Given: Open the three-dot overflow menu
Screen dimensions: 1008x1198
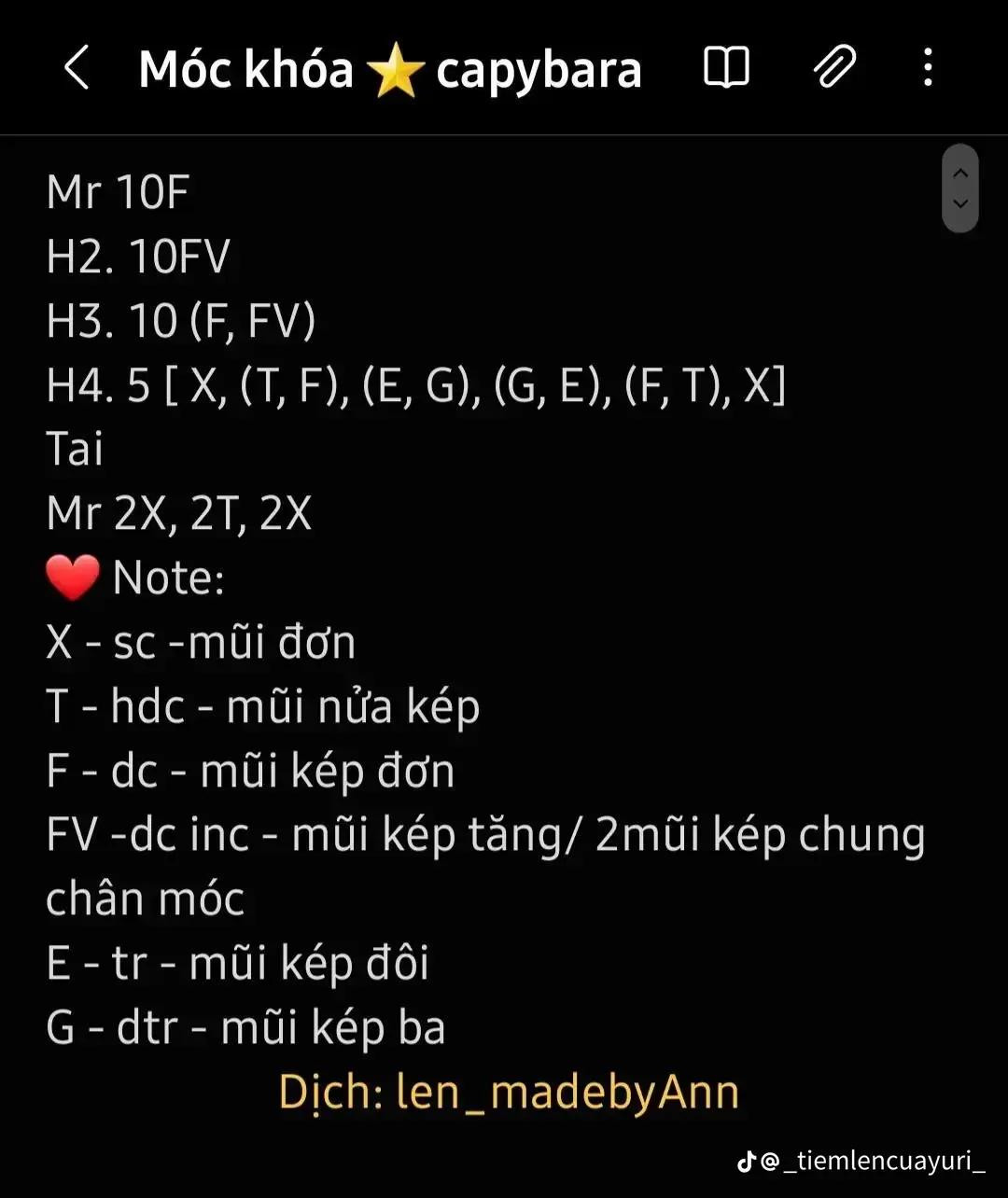Looking at the screenshot, I should coord(927,68).
